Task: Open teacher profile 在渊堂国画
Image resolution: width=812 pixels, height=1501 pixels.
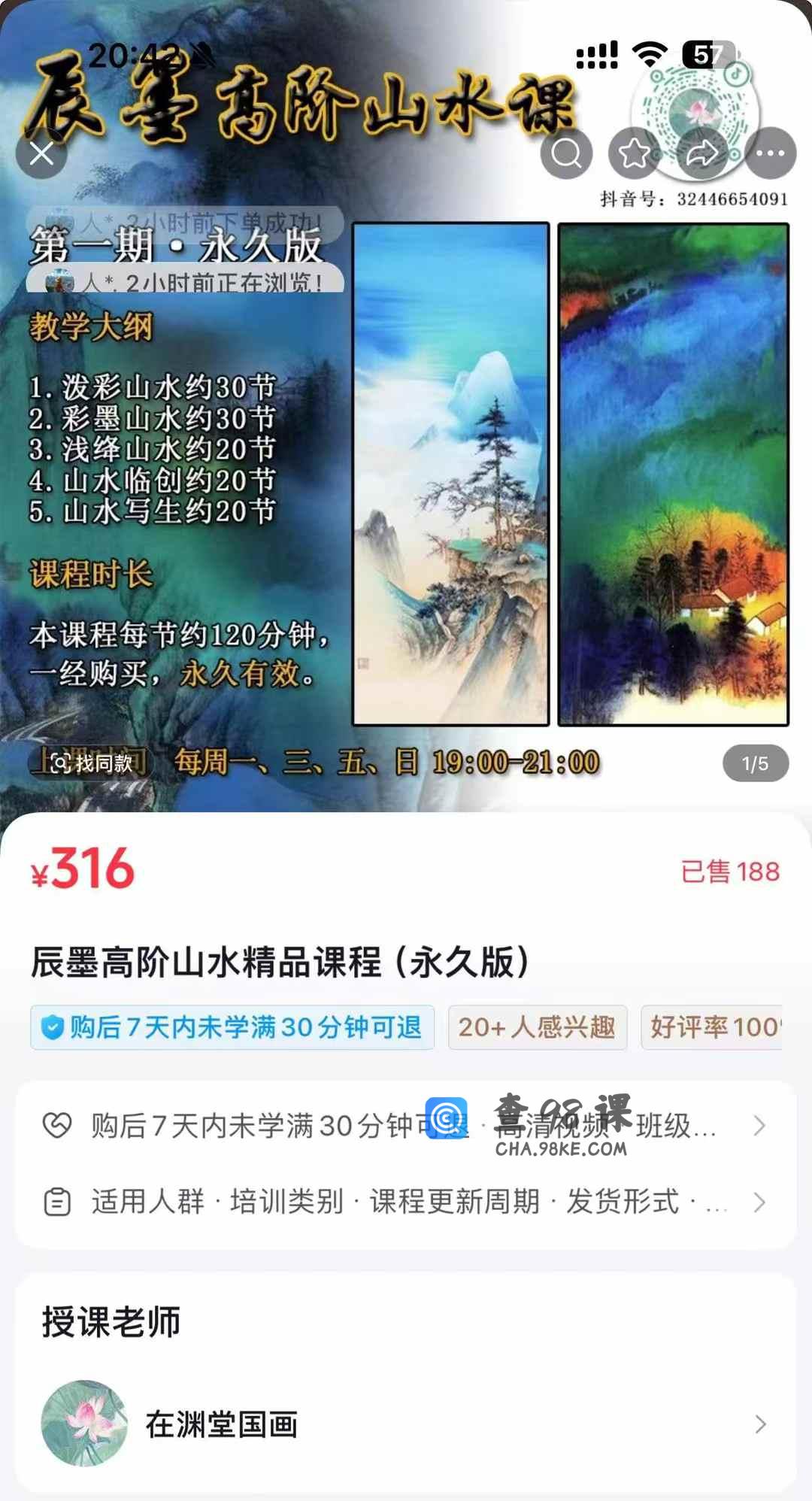Action: click(x=406, y=1424)
